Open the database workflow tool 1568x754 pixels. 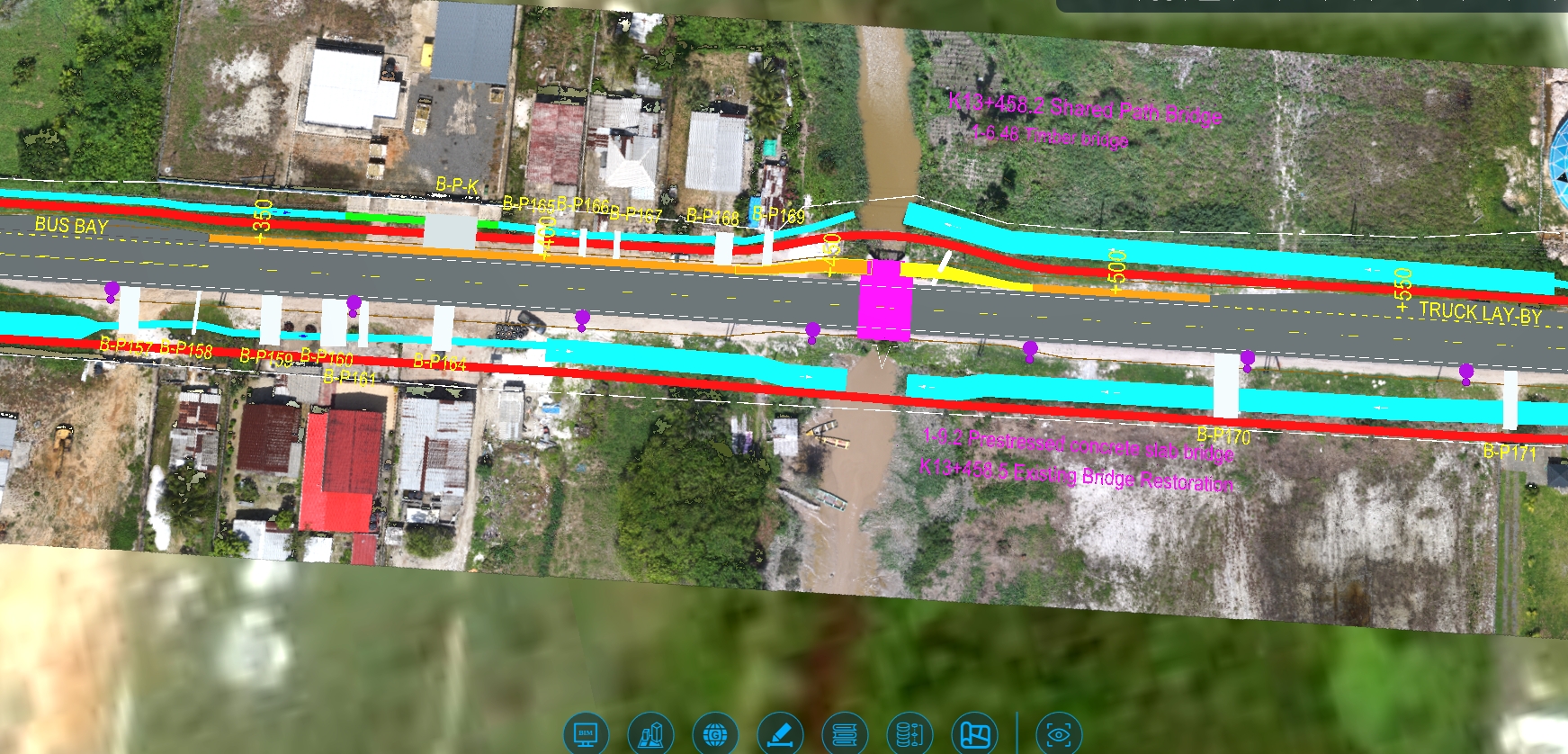(x=909, y=735)
